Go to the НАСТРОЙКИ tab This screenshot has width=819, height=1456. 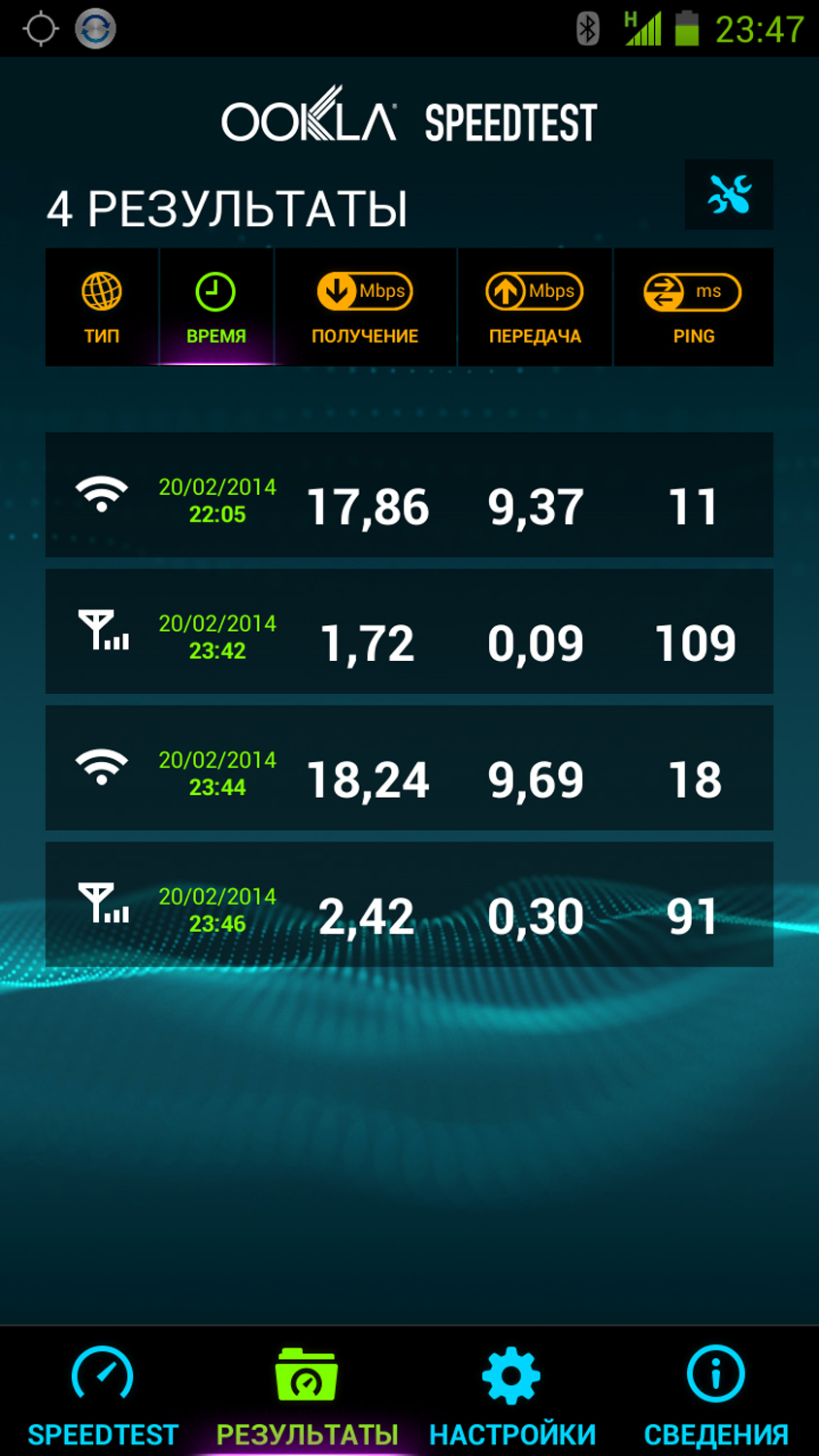click(512, 1394)
